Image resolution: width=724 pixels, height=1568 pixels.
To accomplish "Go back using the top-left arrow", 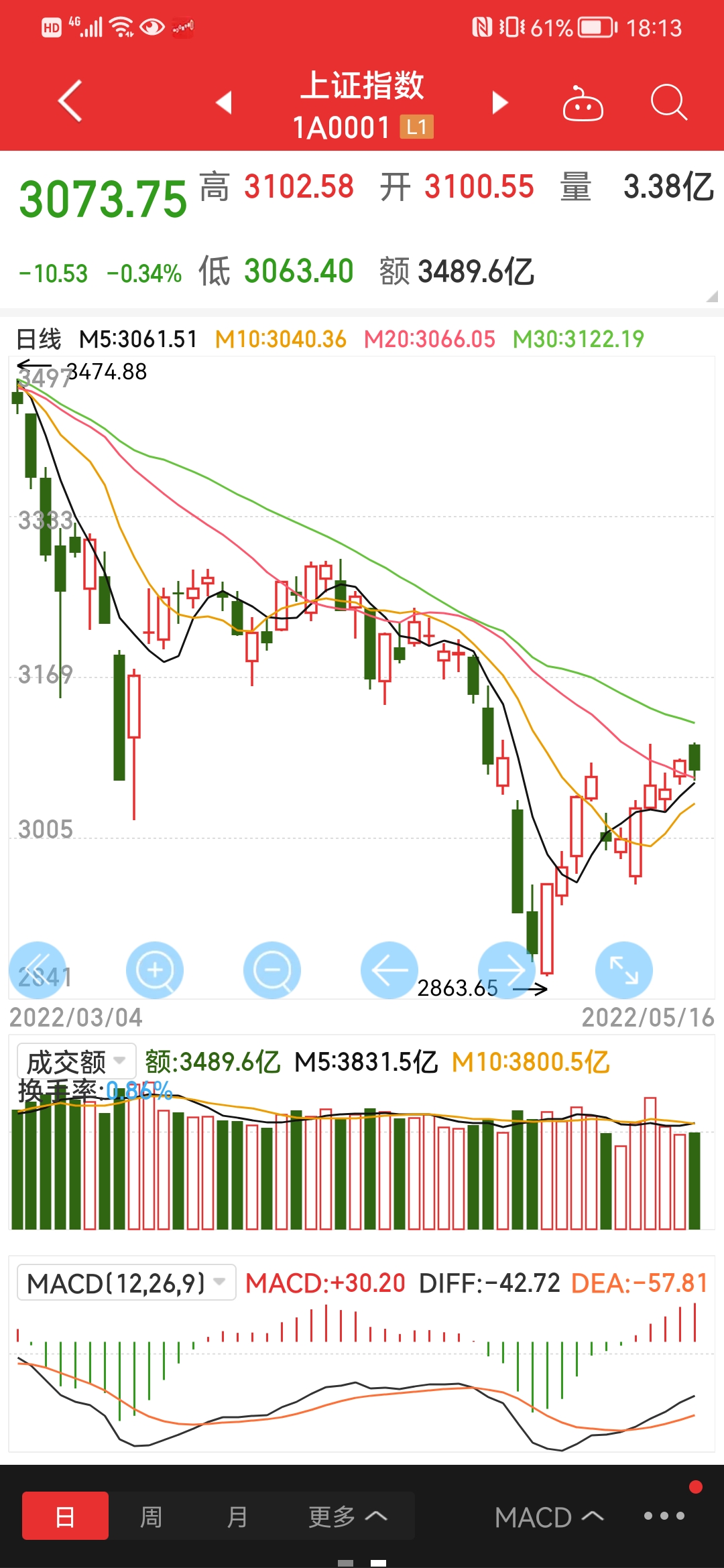I will tap(70, 101).
